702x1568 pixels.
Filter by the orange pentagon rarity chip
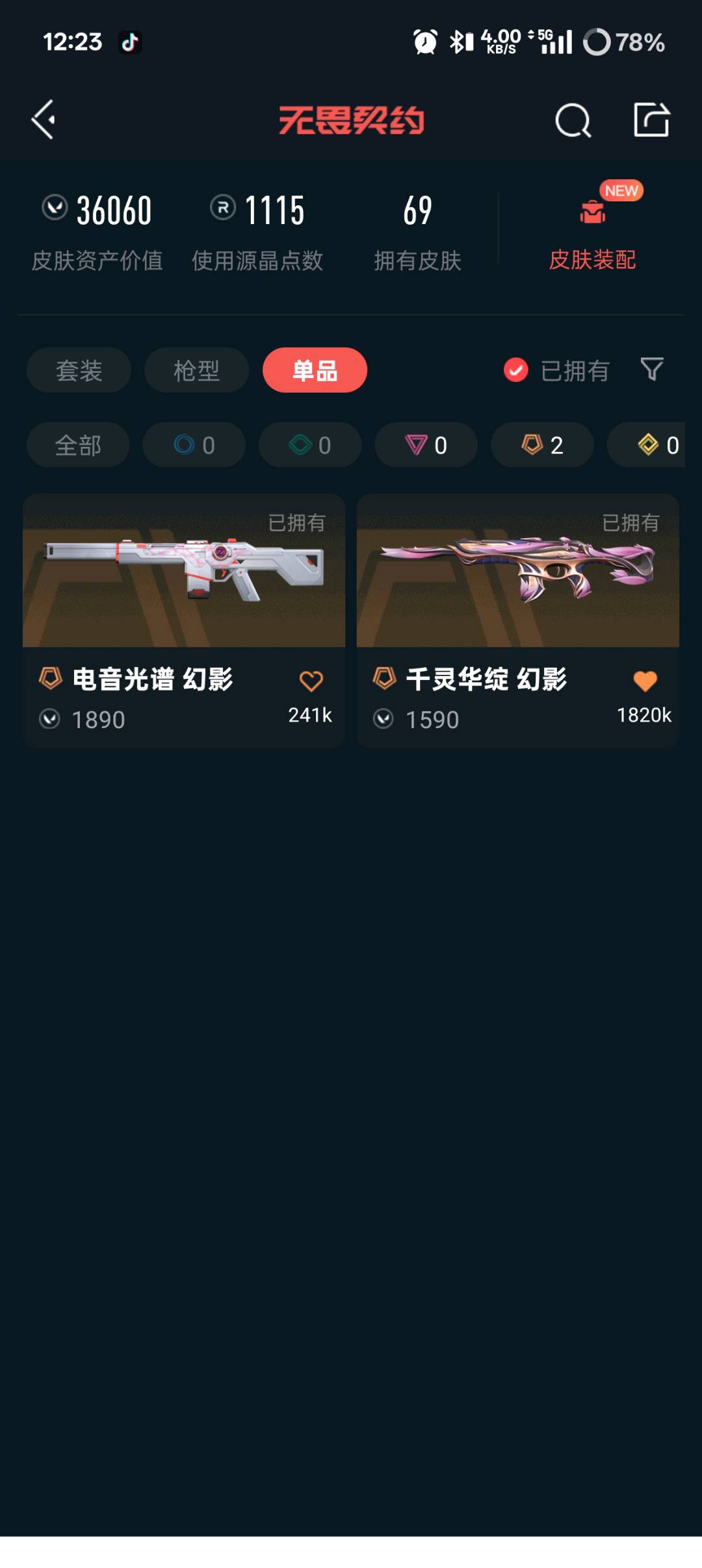click(x=542, y=445)
